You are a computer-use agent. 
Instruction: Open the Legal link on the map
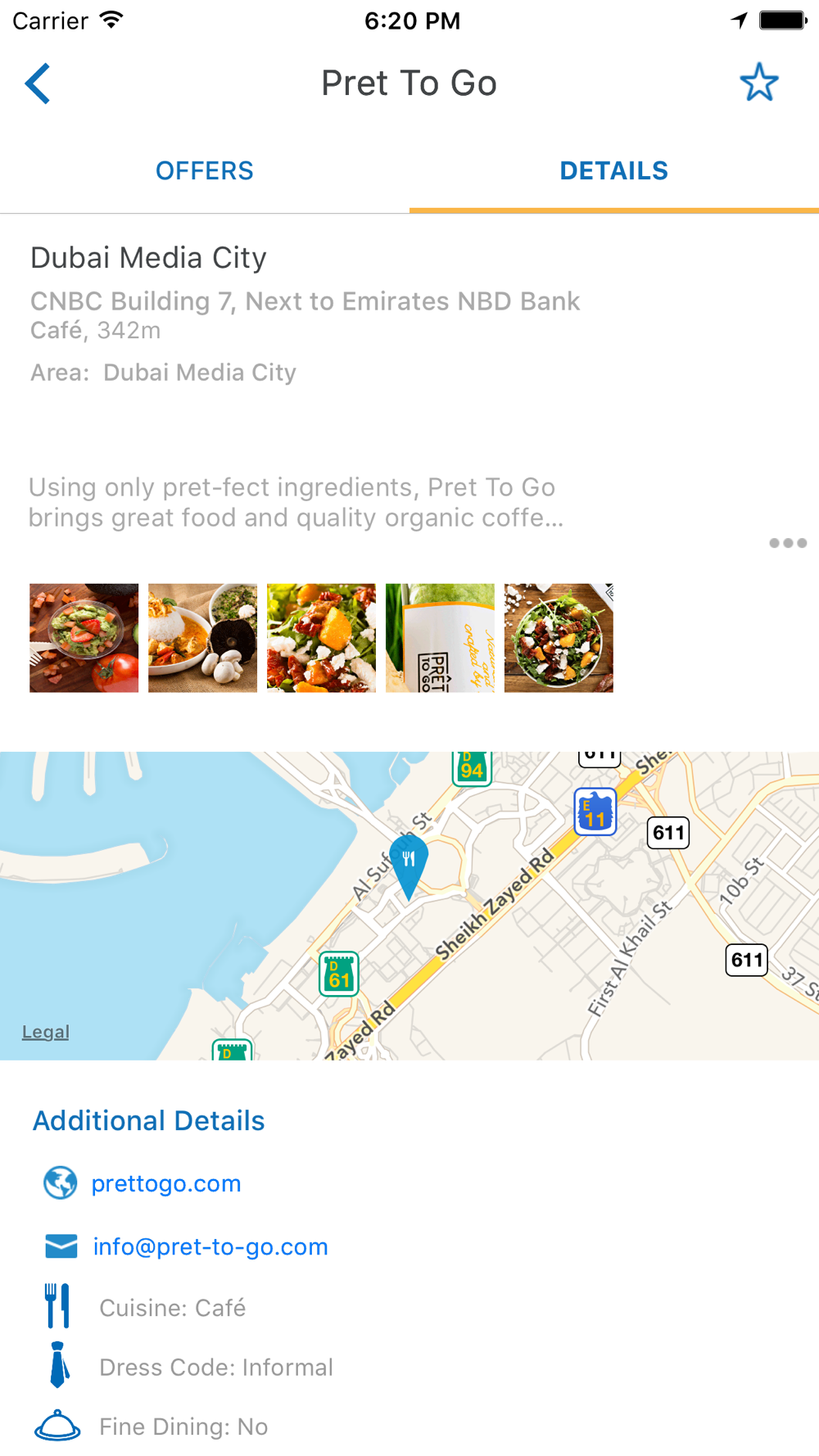(46, 1032)
